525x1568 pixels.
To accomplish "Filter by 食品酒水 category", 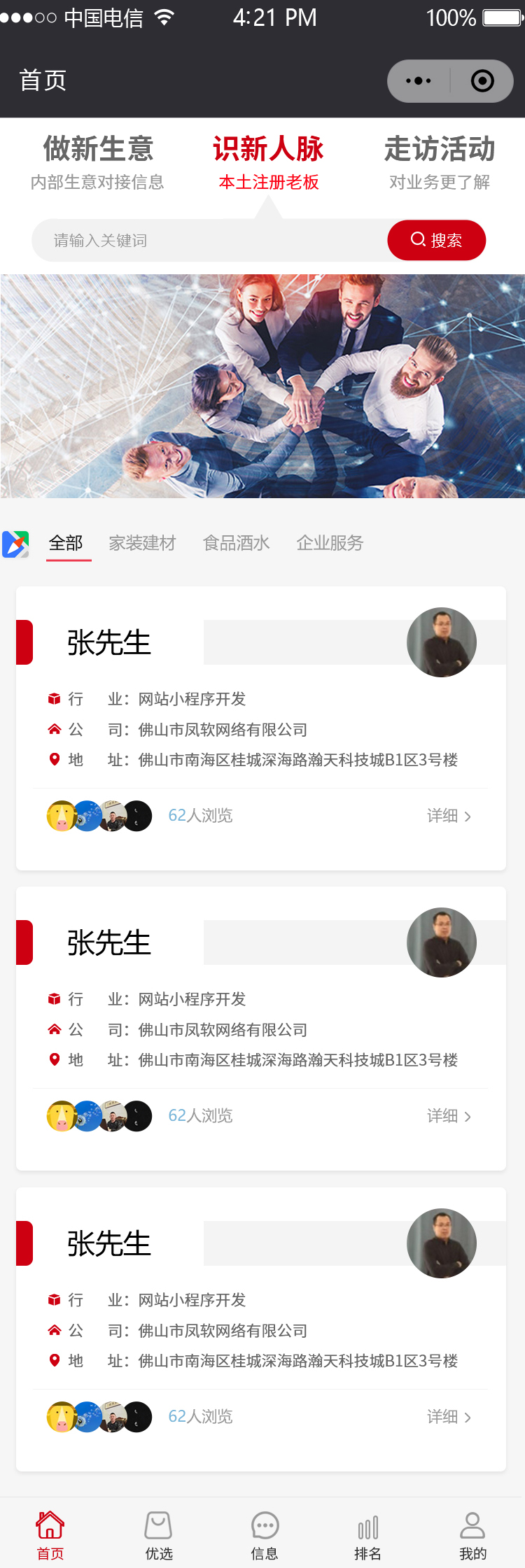I will 236,543.
